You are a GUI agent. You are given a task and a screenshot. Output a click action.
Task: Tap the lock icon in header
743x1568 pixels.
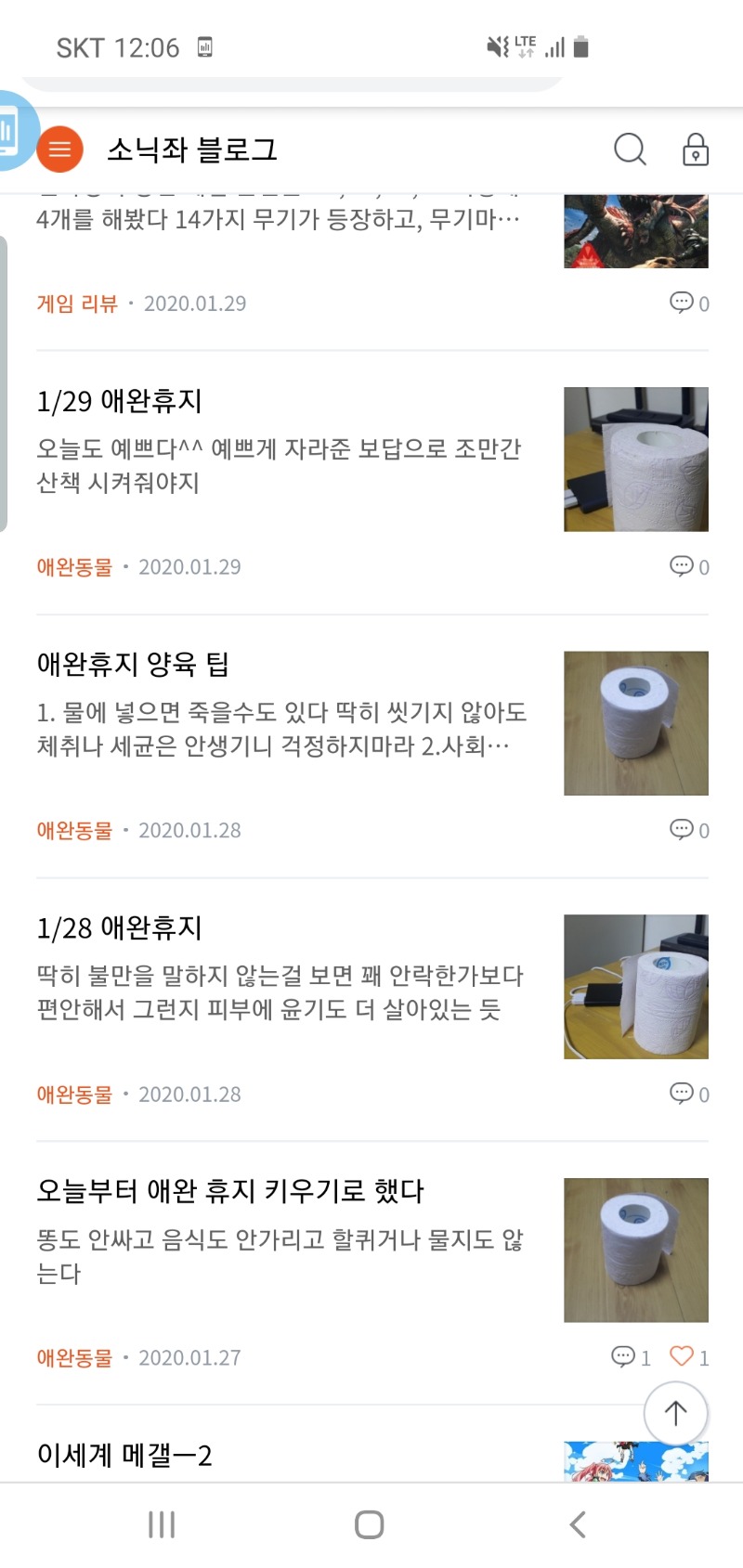pos(696,149)
